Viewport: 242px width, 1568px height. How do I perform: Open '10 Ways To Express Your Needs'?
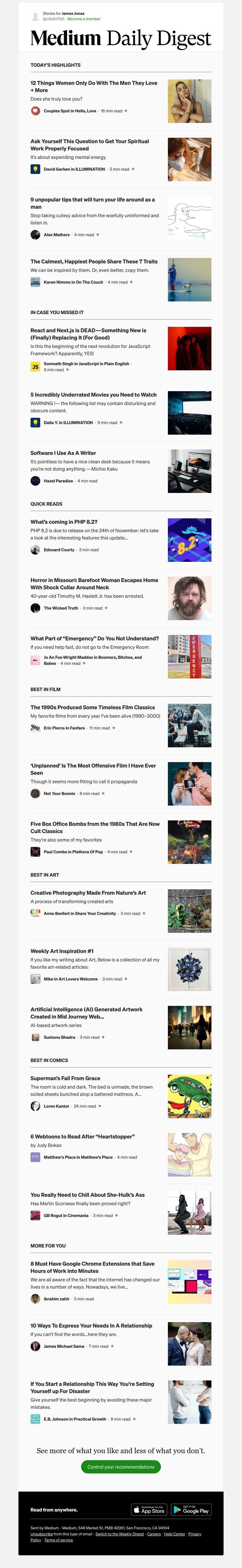tap(91, 1326)
